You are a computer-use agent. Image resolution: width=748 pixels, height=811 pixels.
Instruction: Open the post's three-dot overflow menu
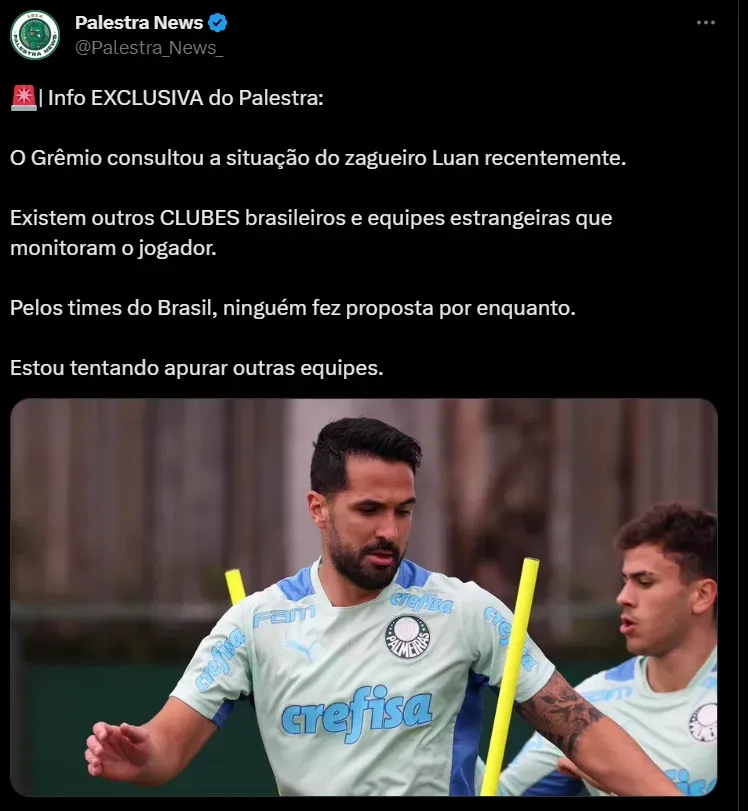pyautogui.click(x=706, y=23)
